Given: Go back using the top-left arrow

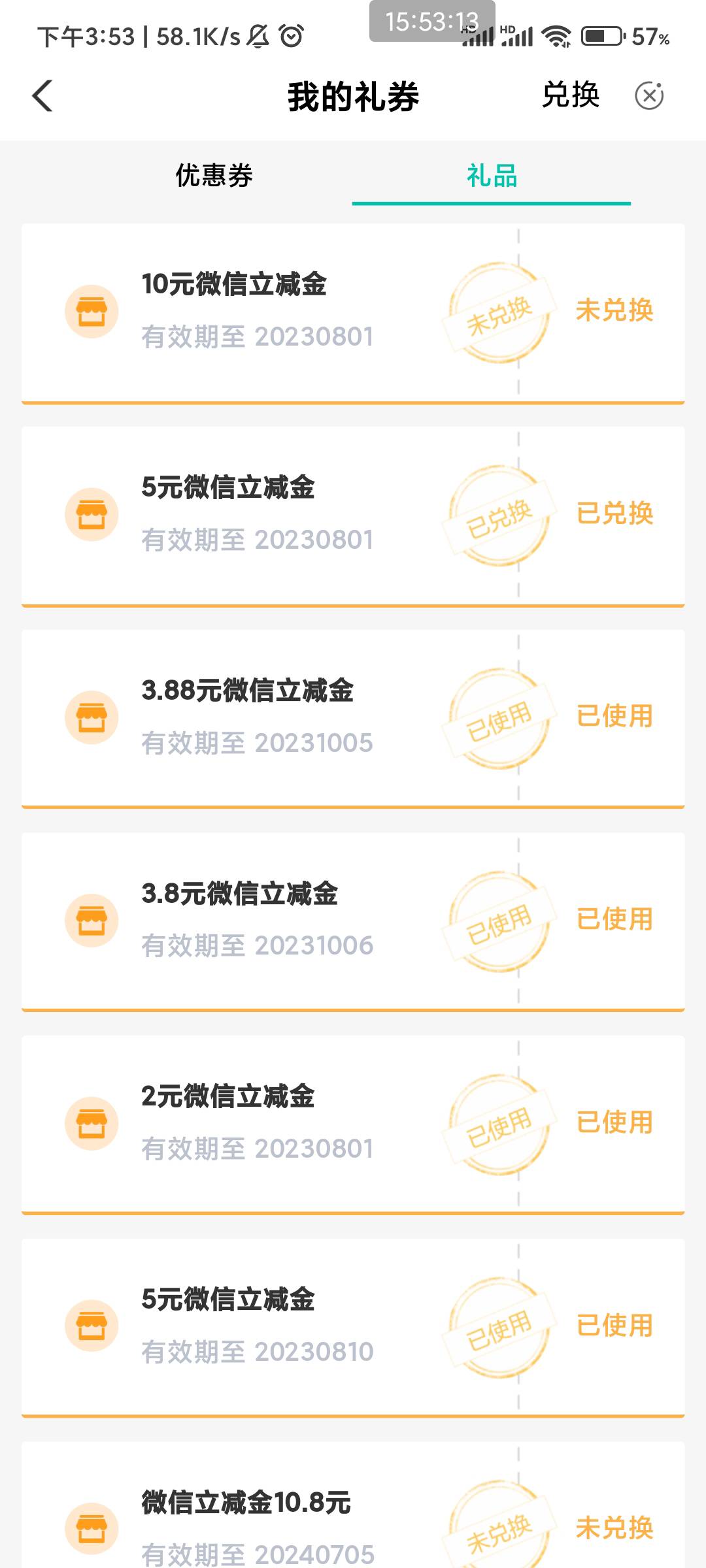Looking at the screenshot, I should click(42, 96).
